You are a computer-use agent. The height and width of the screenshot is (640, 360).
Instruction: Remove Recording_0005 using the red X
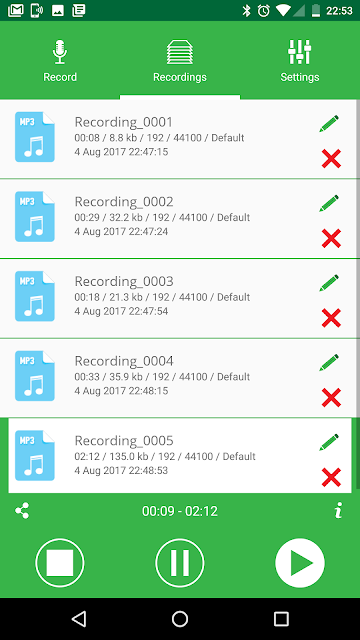tap(331, 477)
